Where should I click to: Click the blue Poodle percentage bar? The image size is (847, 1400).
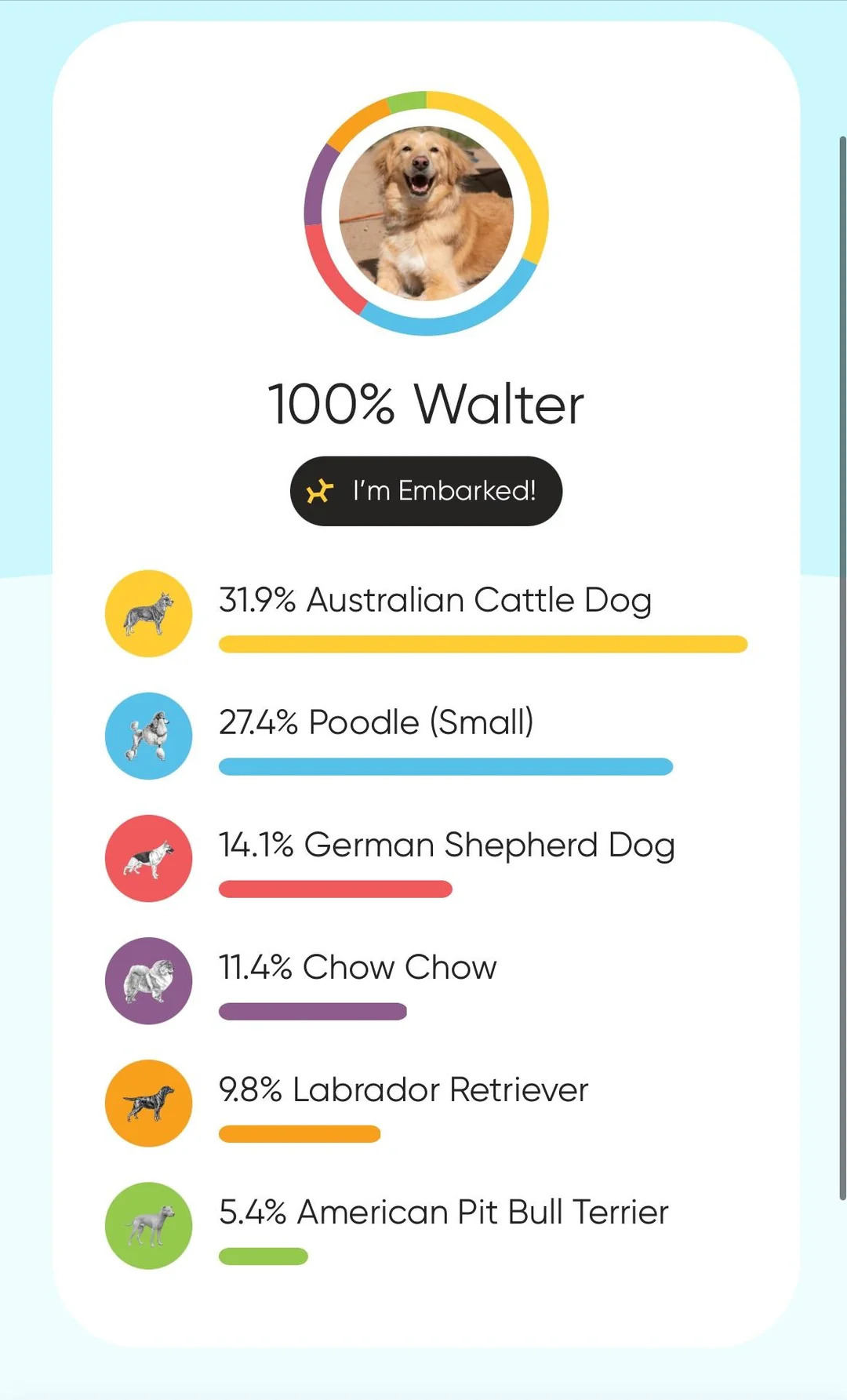click(x=445, y=766)
